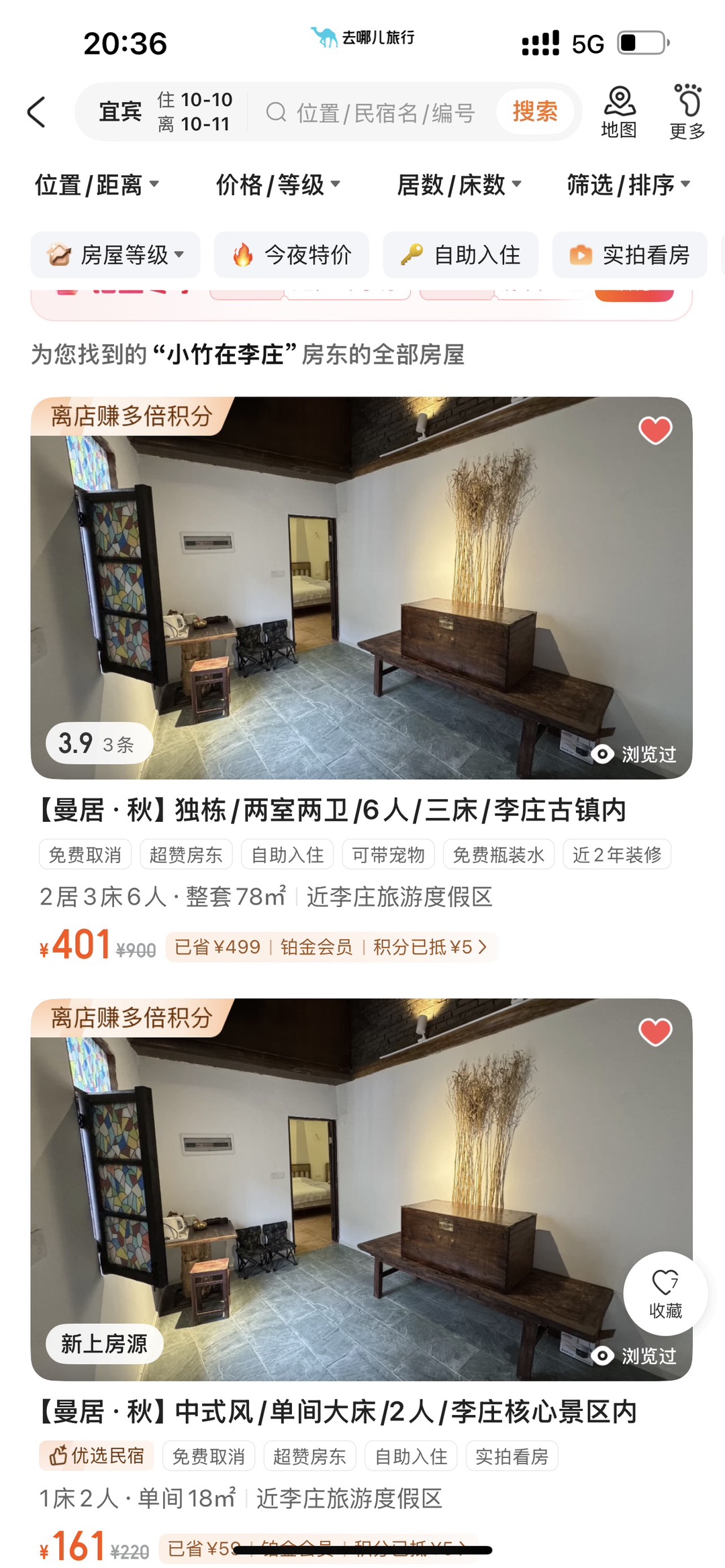Open the 独栋/两室两卫 listing photo

[x=361, y=588]
